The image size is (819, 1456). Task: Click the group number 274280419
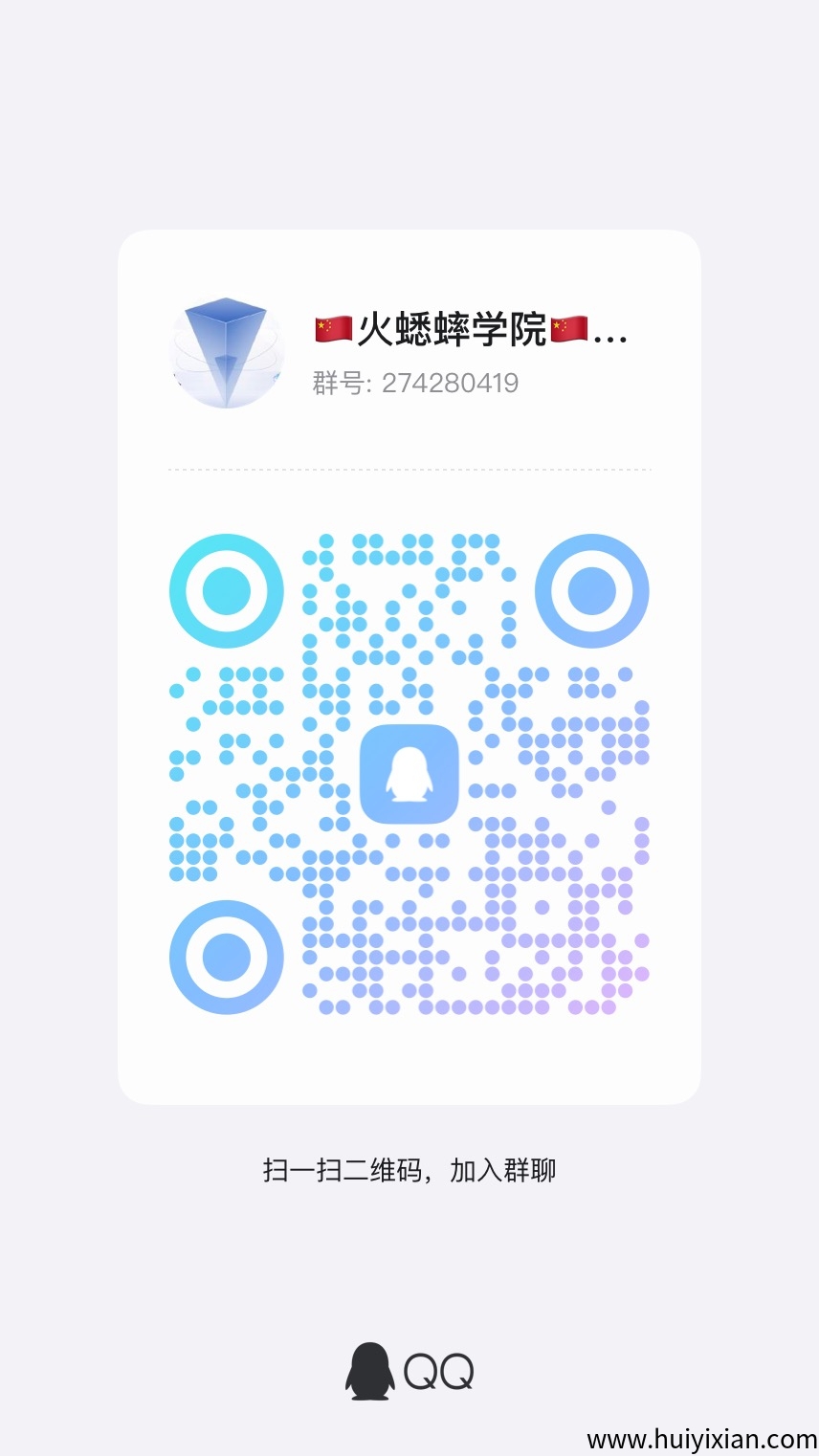450,383
